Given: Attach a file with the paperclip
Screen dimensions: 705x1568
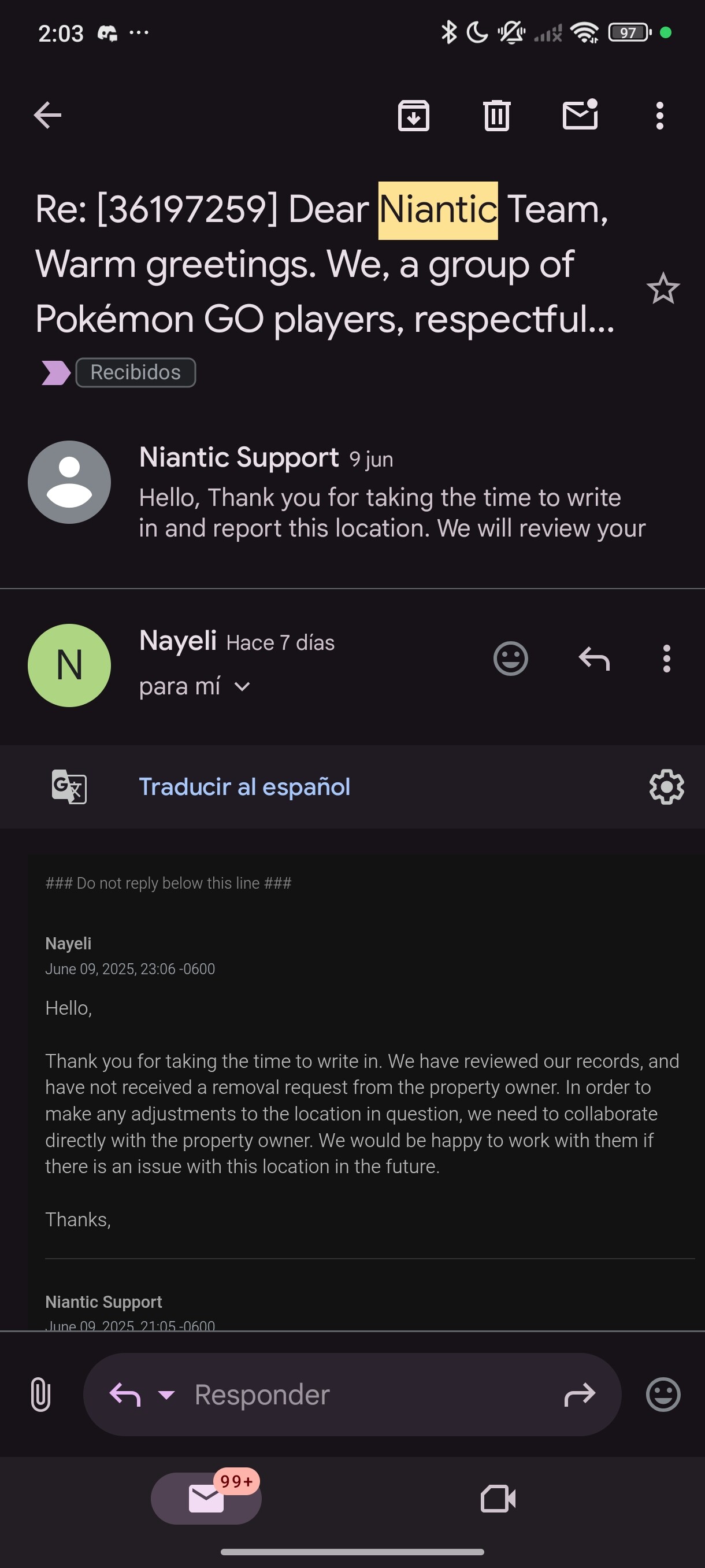Looking at the screenshot, I should (40, 1395).
